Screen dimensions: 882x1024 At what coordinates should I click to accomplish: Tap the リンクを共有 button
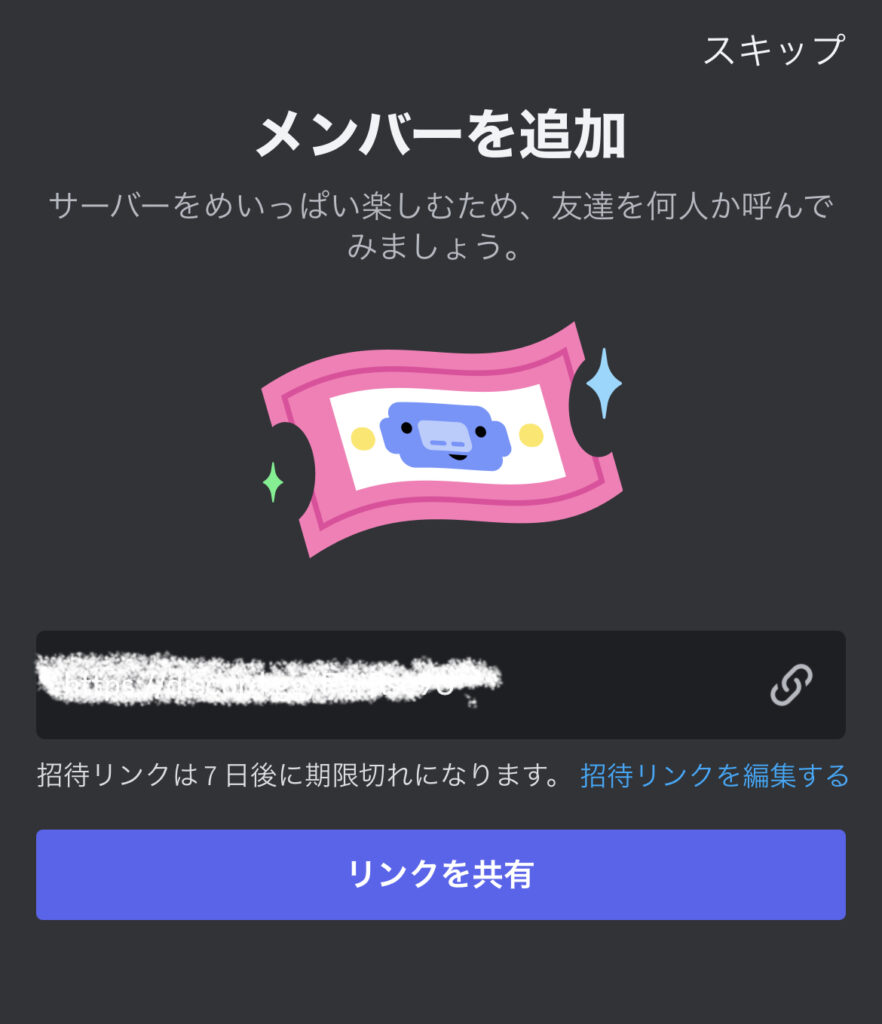(441, 875)
